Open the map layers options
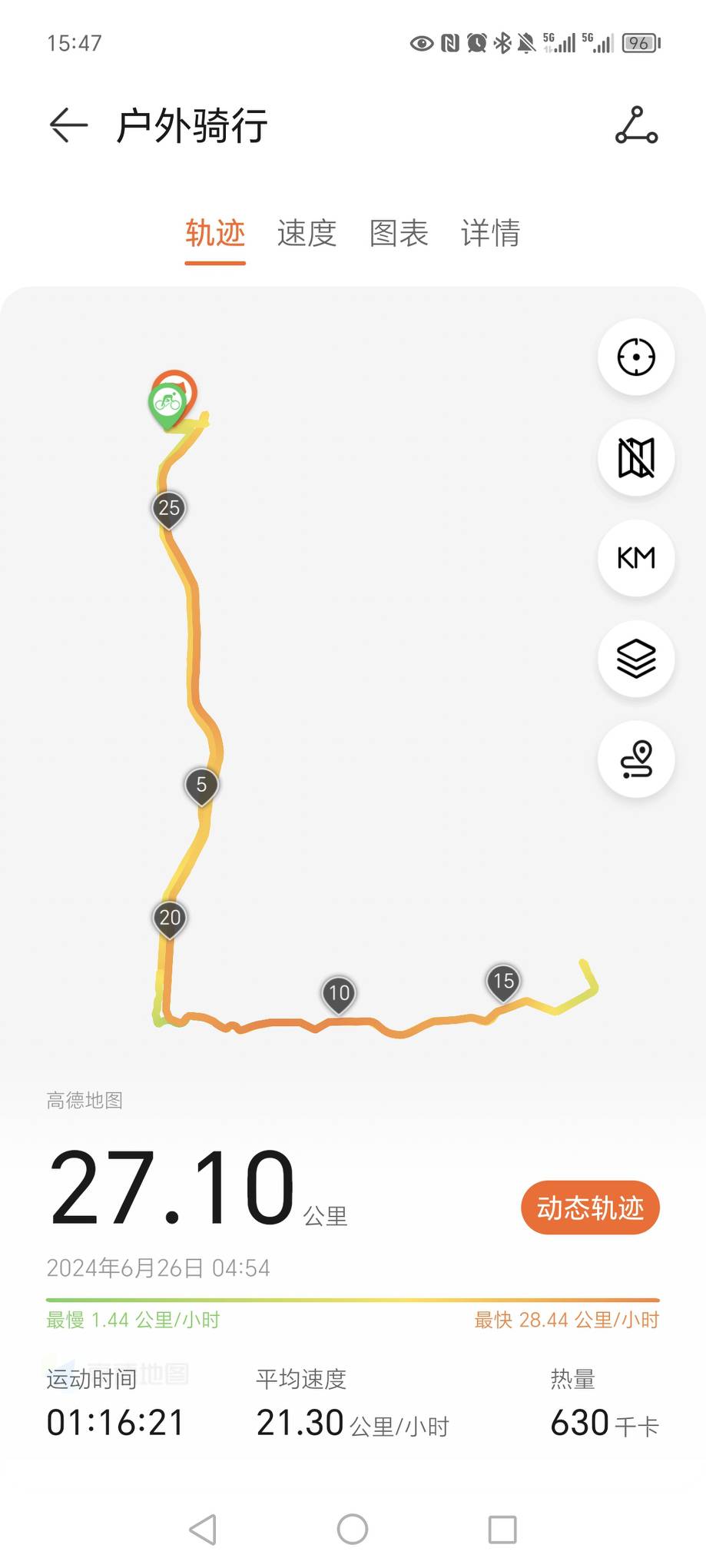This screenshot has width=706, height=1568. [636, 659]
